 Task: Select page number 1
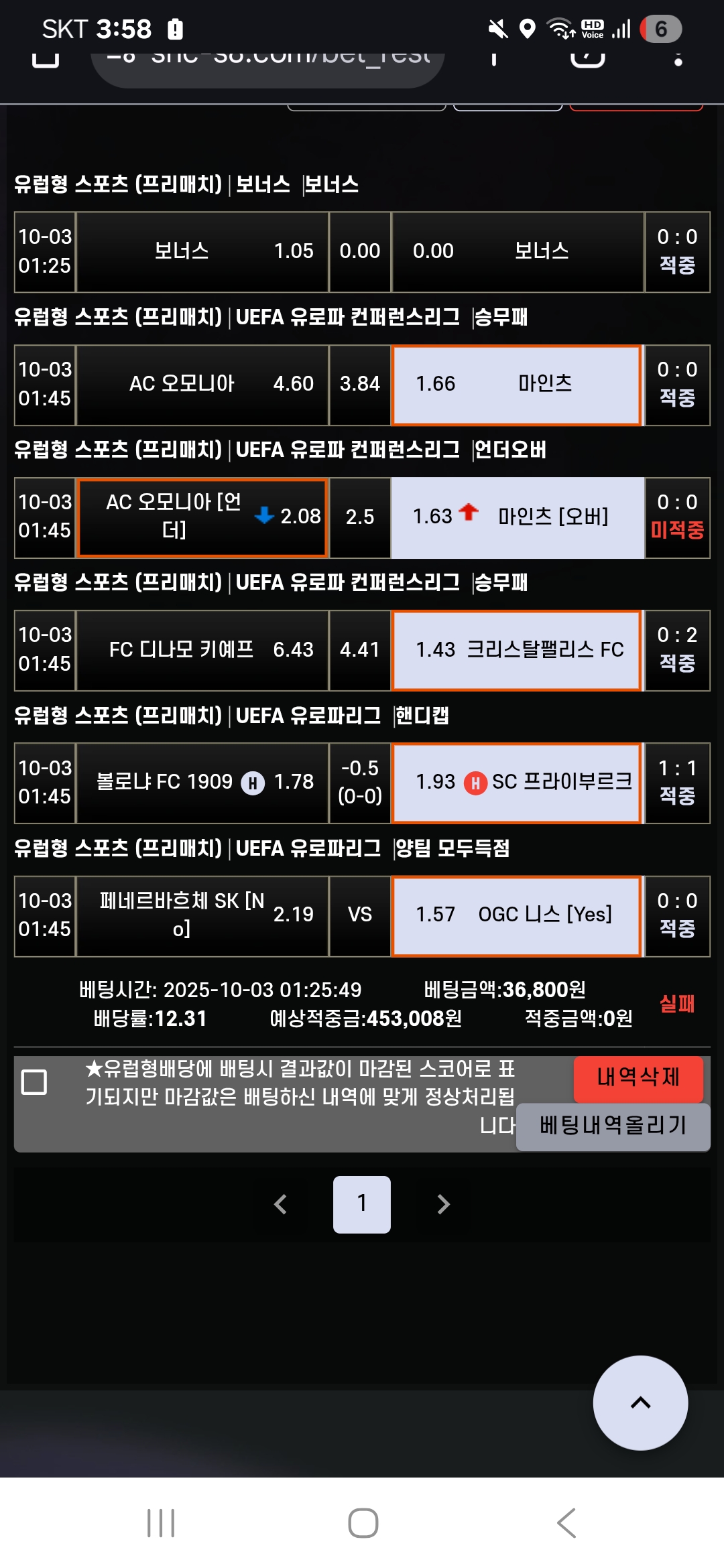pyautogui.click(x=362, y=1204)
